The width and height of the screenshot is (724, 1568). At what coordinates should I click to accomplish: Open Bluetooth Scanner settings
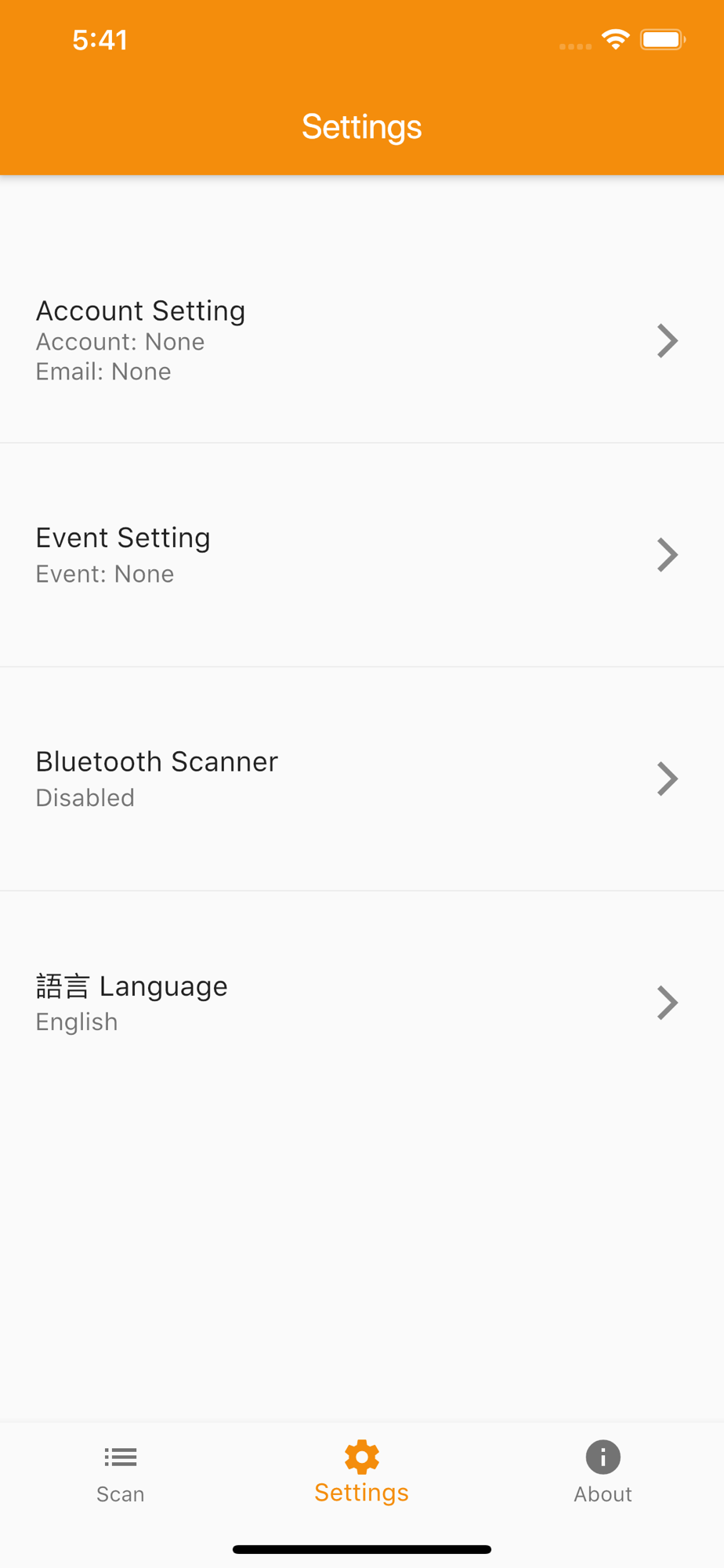tap(362, 779)
